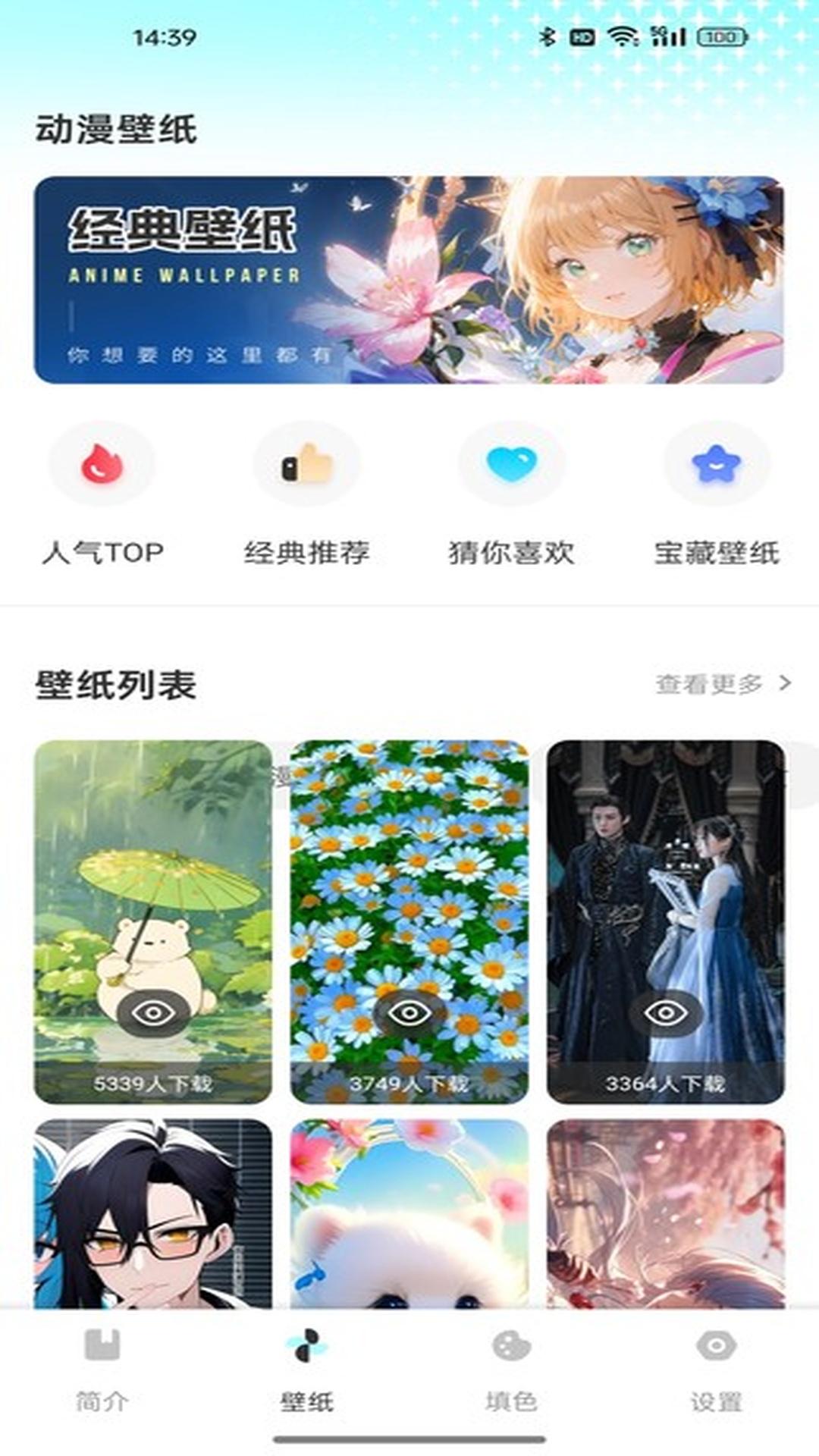Open the 猜你喜欢 category
Viewport: 819px width, 1456px height.
511,493
